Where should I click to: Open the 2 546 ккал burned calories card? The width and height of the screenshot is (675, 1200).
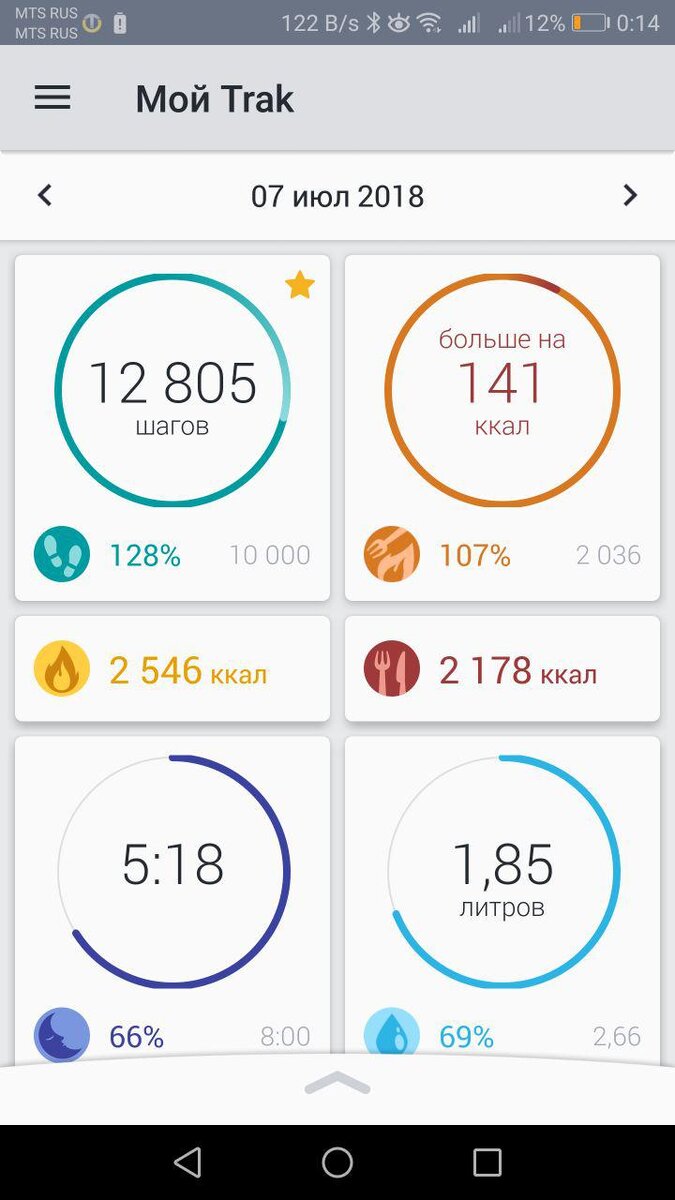click(x=172, y=669)
